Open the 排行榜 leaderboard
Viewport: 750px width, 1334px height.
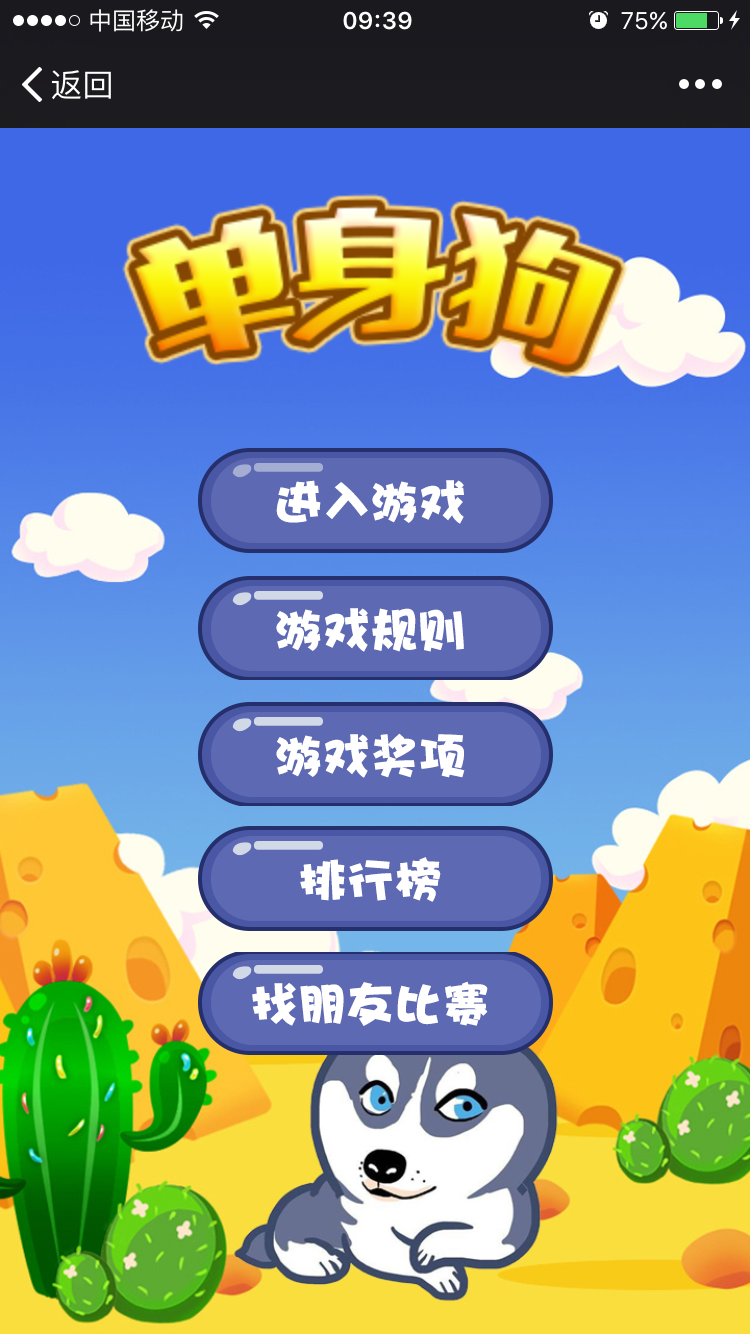(x=375, y=879)
